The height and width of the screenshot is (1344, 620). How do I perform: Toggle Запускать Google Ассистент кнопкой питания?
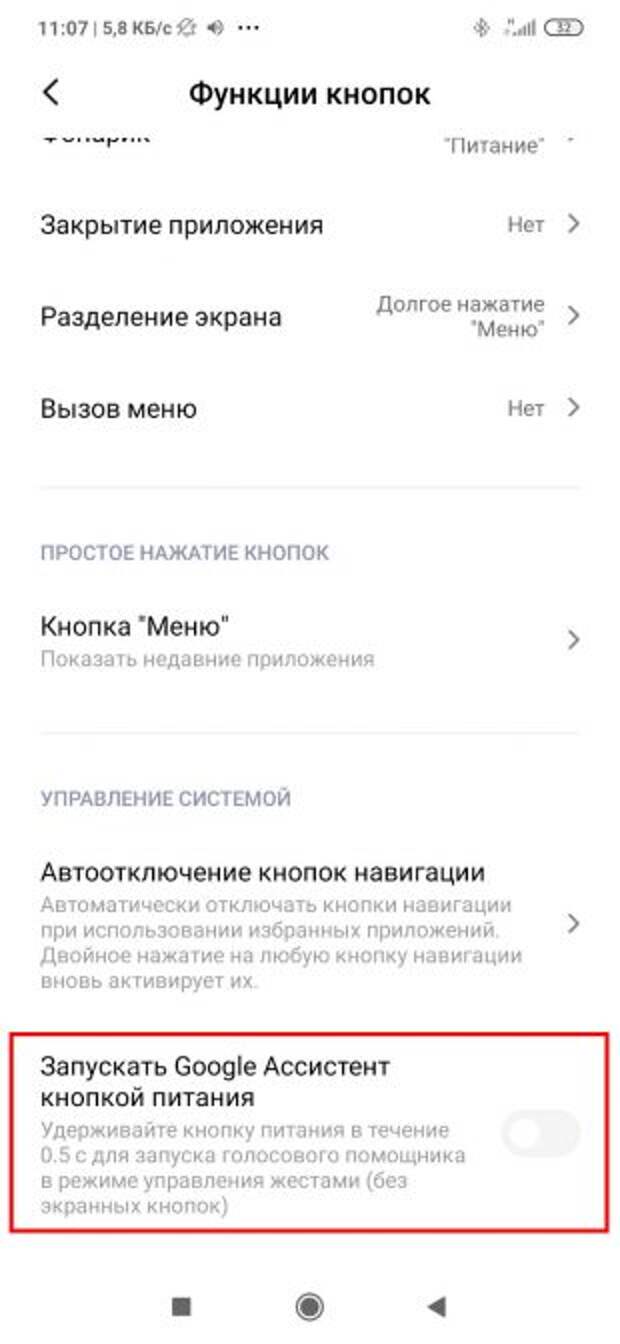(x=540, y=1133)
